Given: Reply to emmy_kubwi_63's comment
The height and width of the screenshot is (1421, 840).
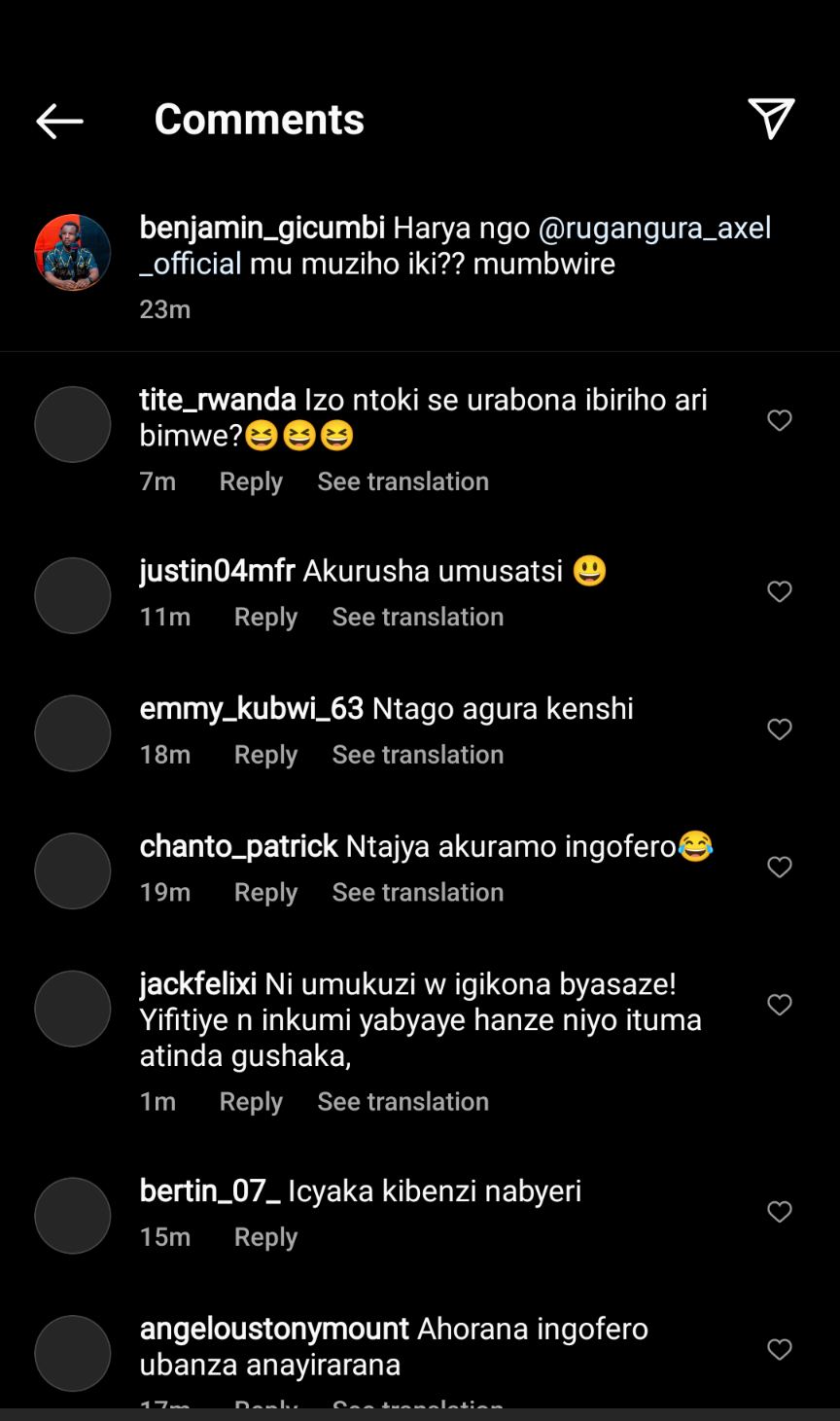Looking at the screenshot, I should [x=265, y=755].
